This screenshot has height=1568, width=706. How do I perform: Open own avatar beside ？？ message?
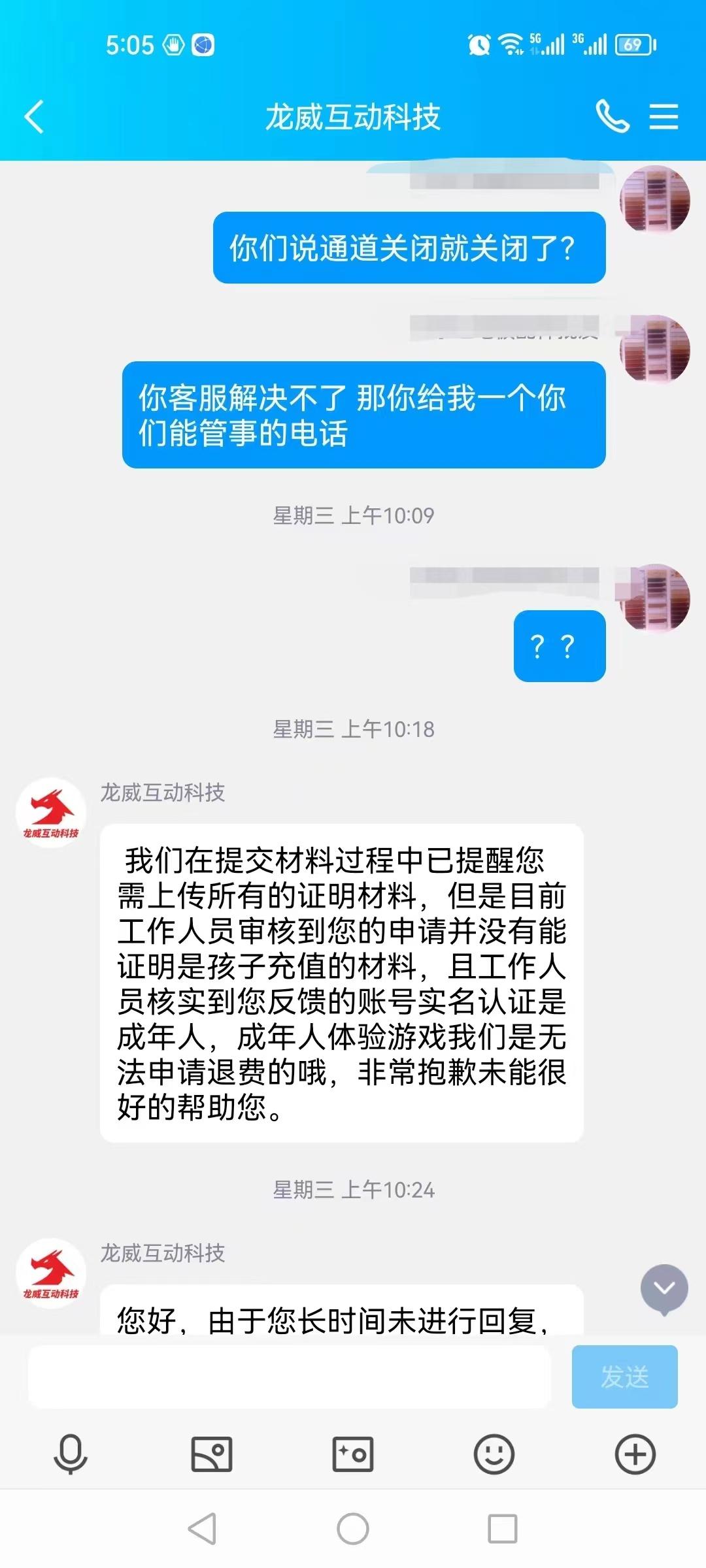pos(655,598)
